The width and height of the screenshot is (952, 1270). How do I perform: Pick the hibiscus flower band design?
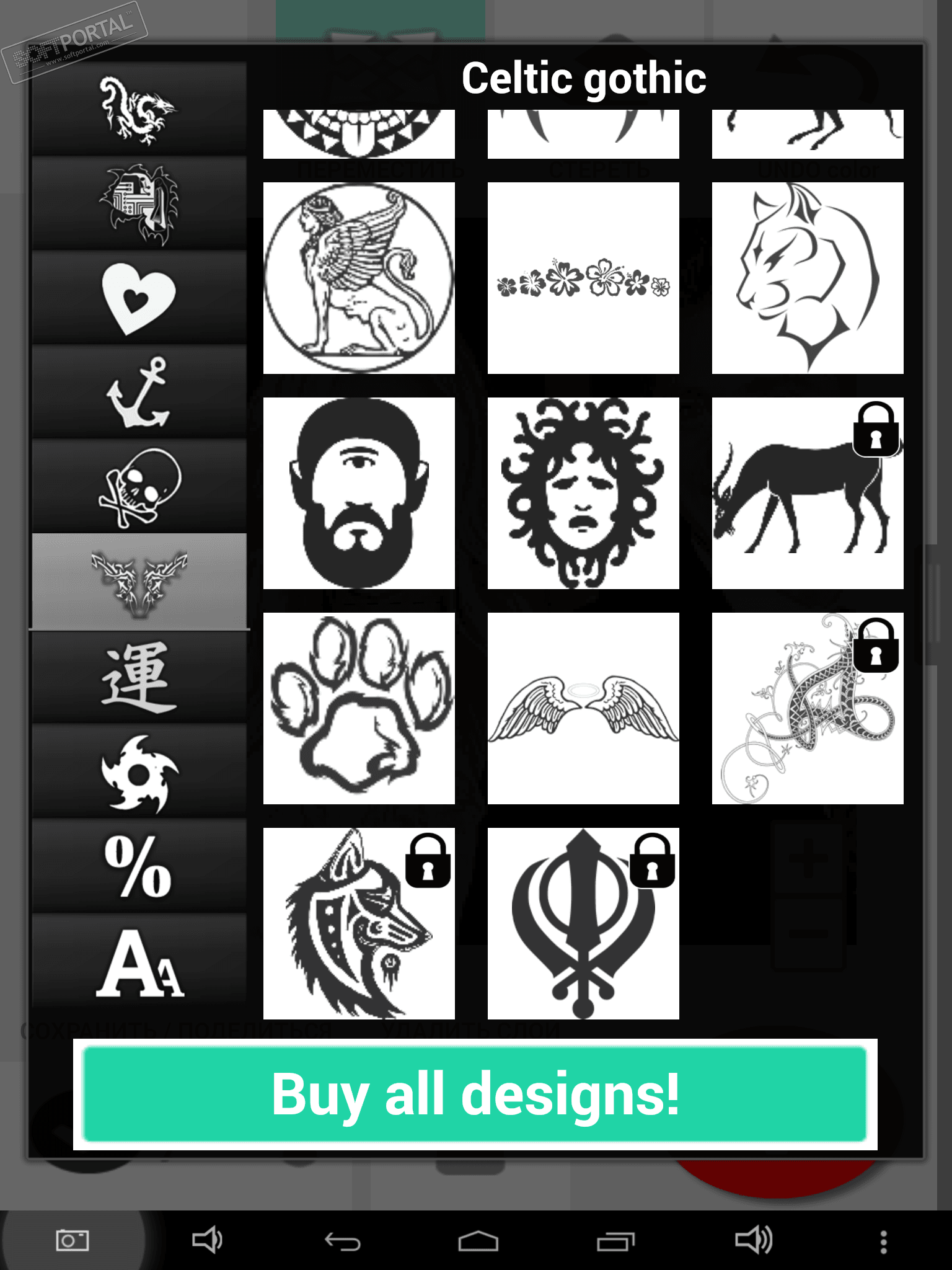(x=583, y=278)
